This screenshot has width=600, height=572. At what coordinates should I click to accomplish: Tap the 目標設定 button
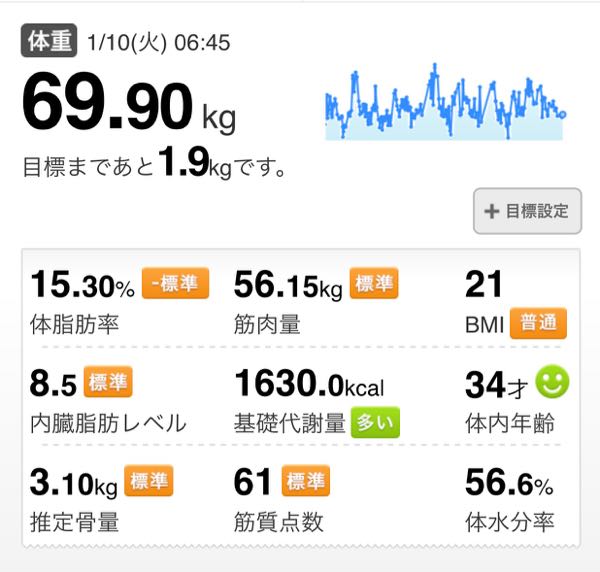click(527, 211)
